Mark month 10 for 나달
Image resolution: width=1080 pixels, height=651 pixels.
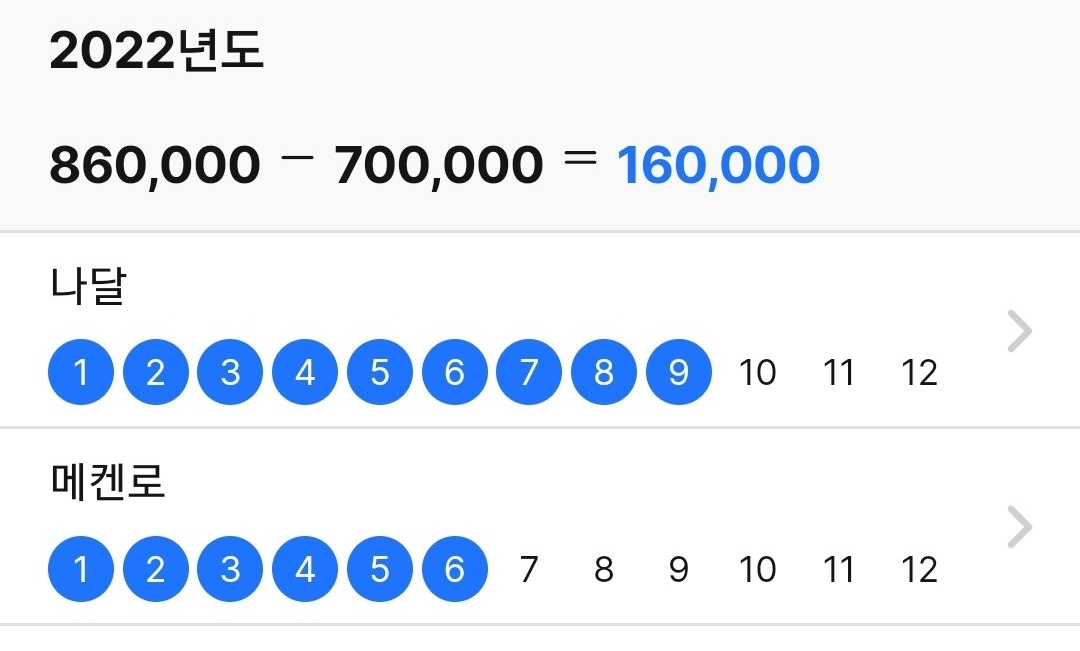pyautogui.click(x=757, y=373)
